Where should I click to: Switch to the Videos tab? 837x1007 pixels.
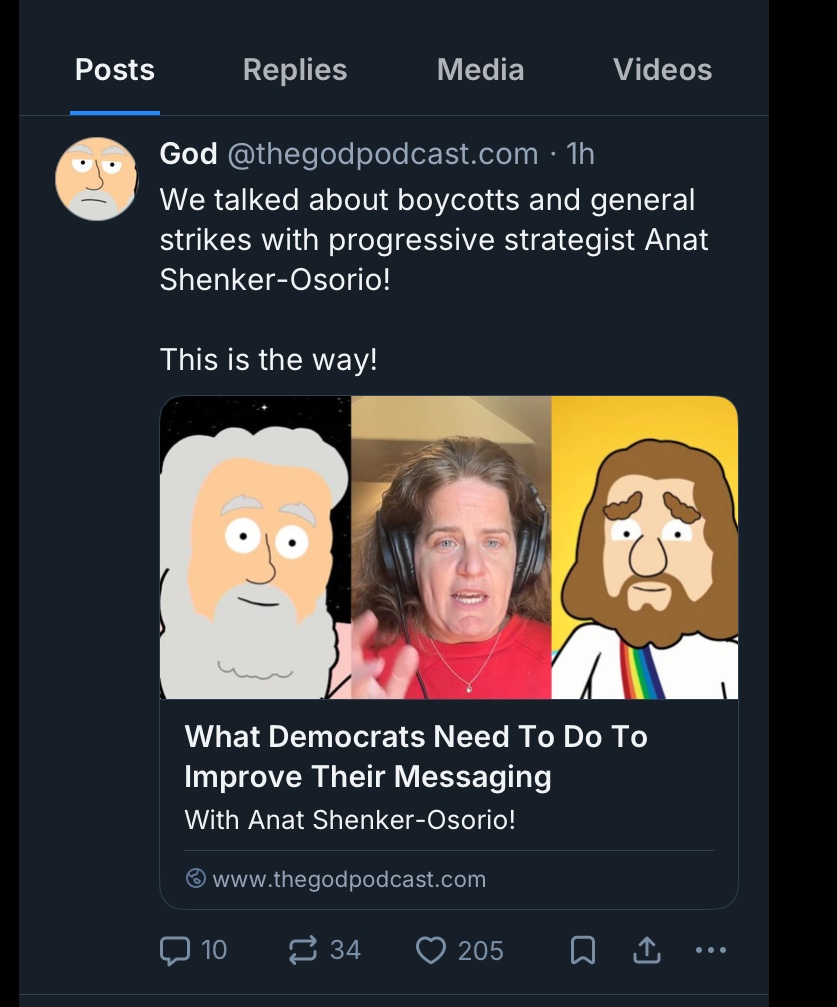(662, 70)
